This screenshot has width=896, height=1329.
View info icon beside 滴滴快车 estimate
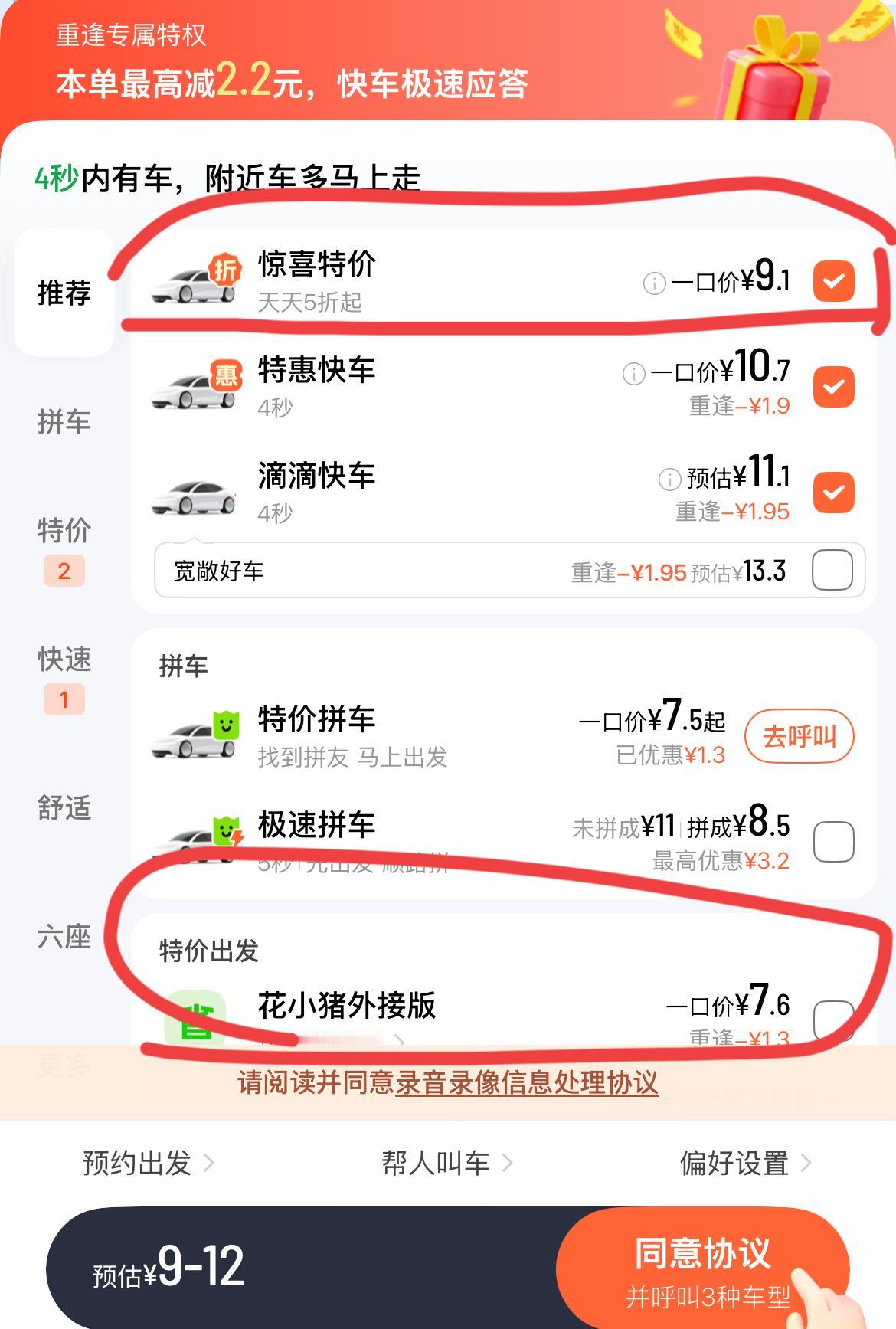(669, 480)
